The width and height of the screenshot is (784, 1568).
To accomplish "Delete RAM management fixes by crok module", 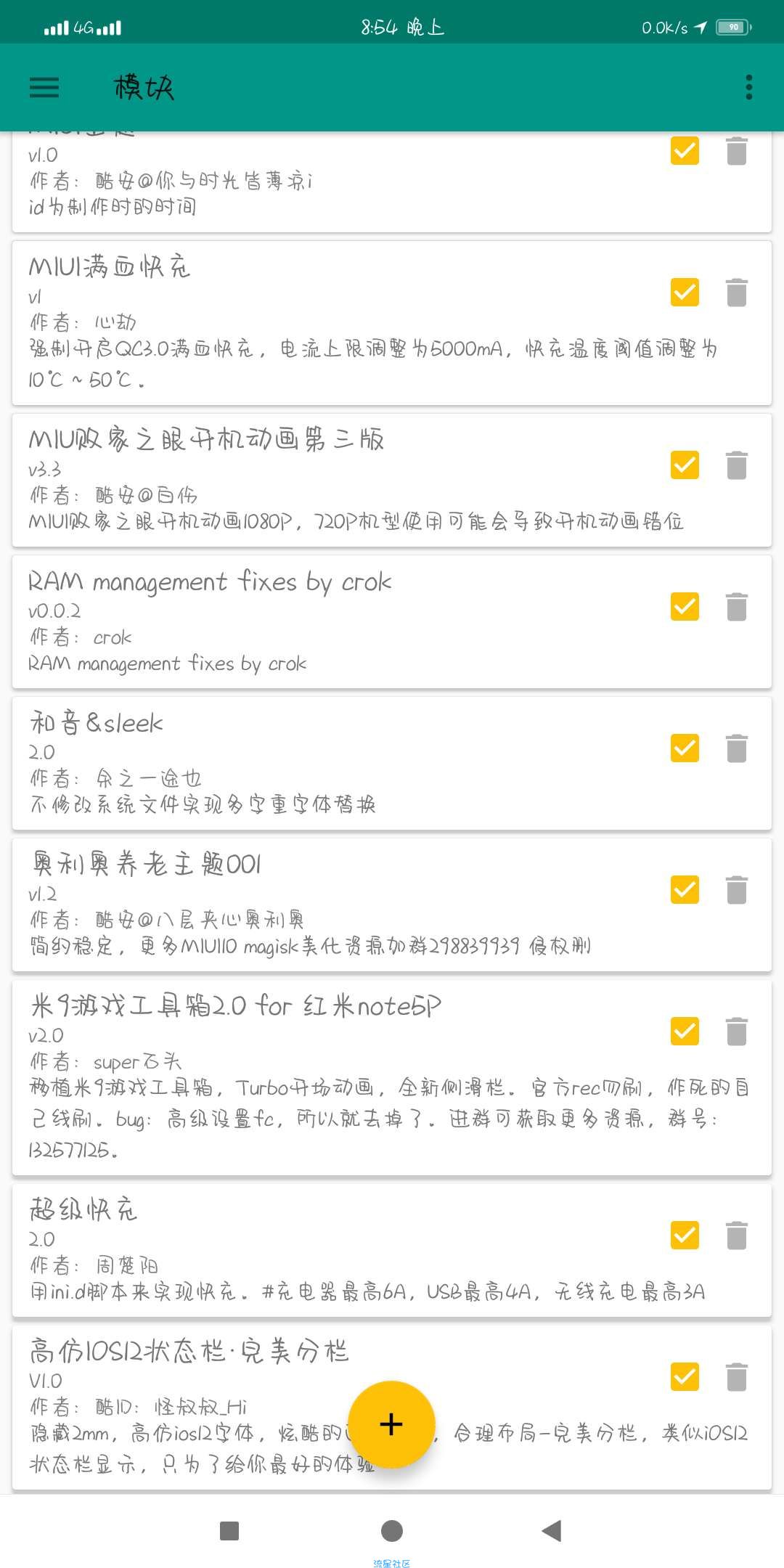I will 737,606.
